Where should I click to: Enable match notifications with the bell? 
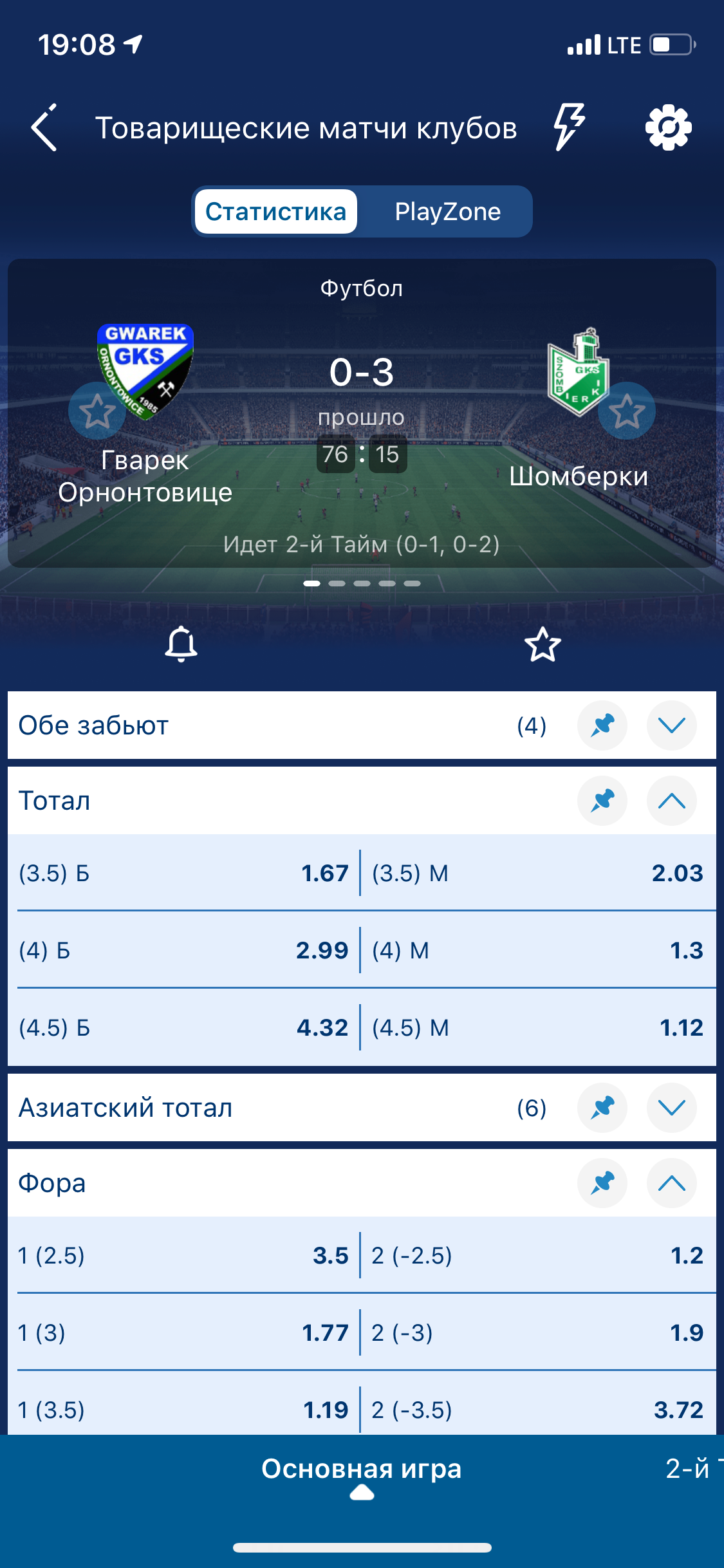[181, 644]
